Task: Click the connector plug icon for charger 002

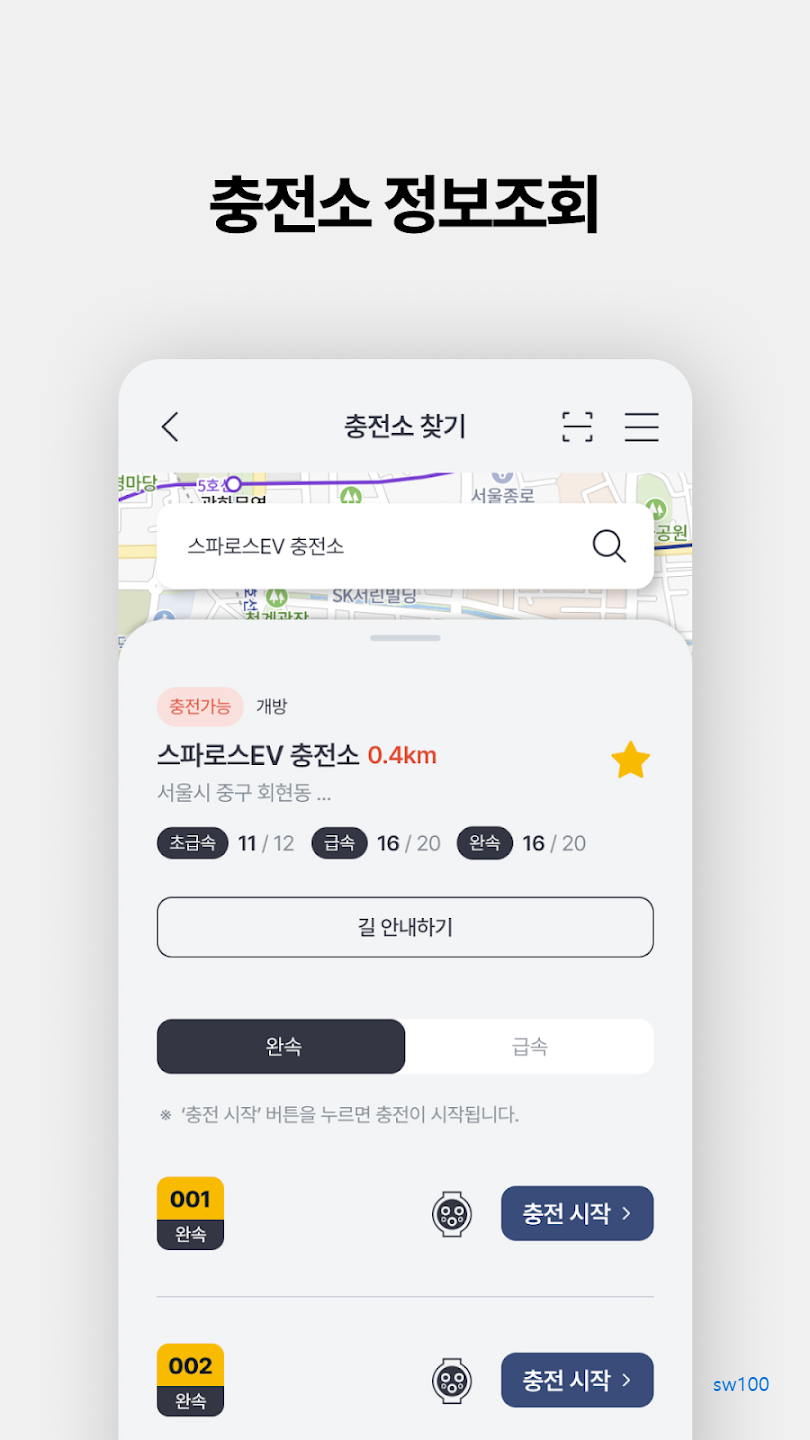Action: pos(452,1380)
